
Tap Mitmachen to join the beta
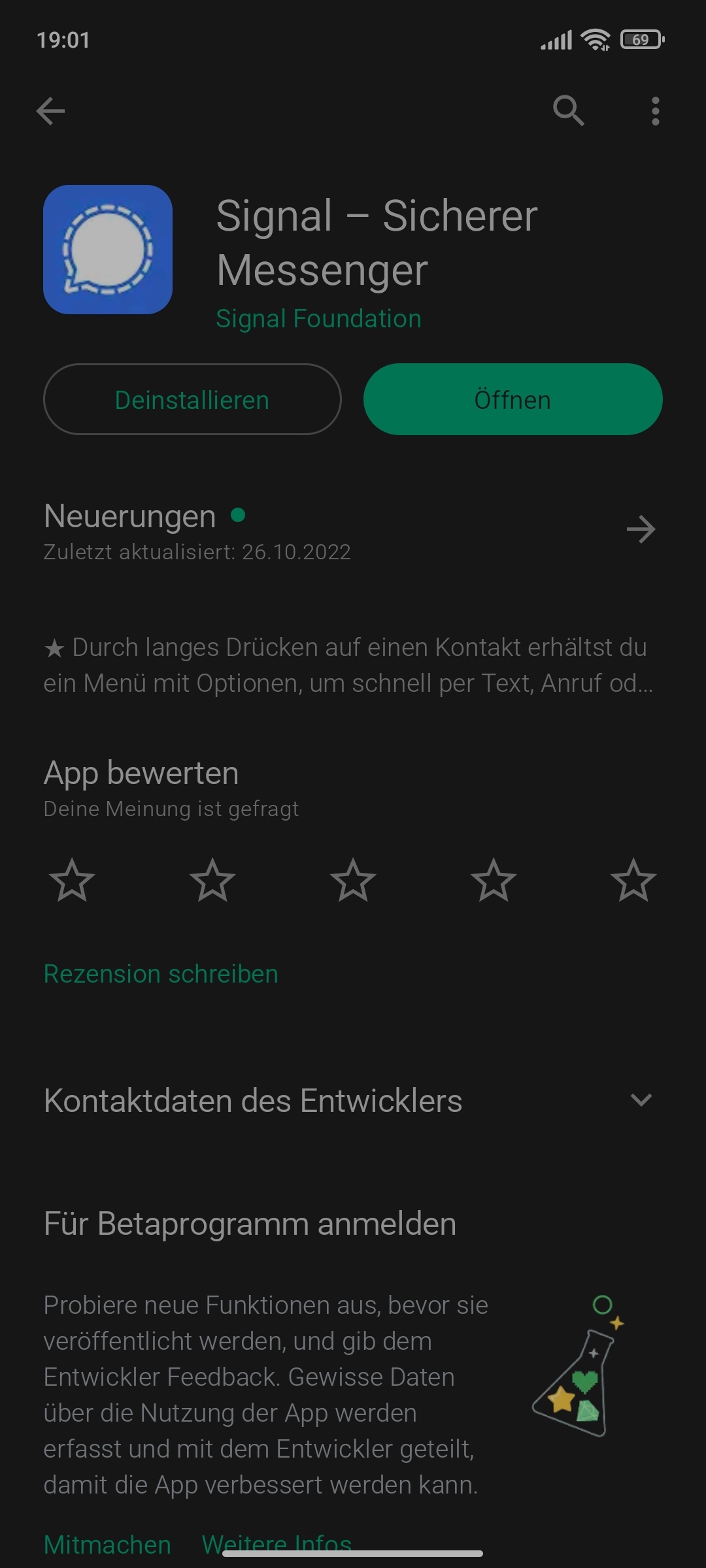tap(107, 1544)
